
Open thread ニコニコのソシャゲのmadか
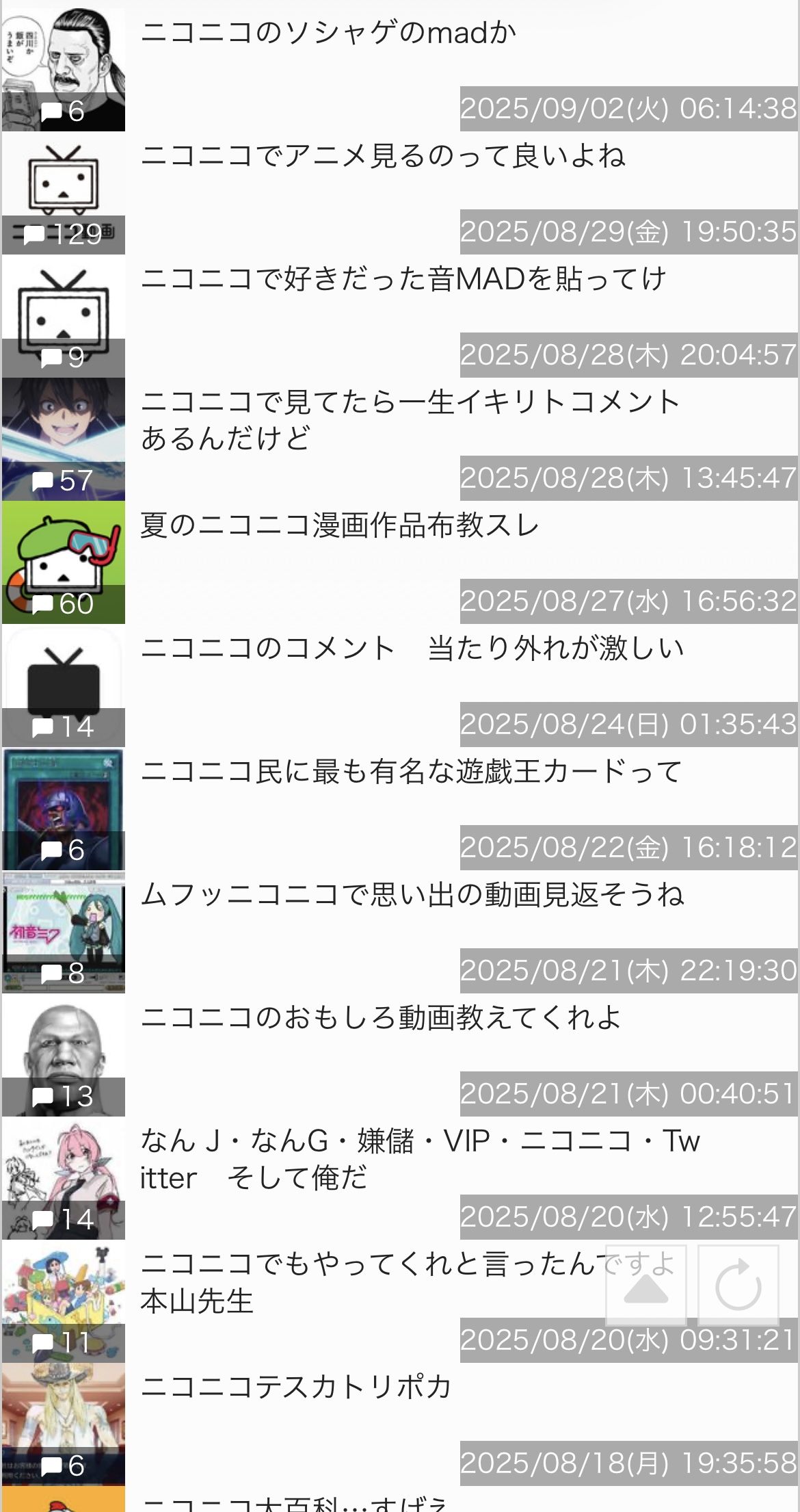pyautogui.click(x=328, y=33)
